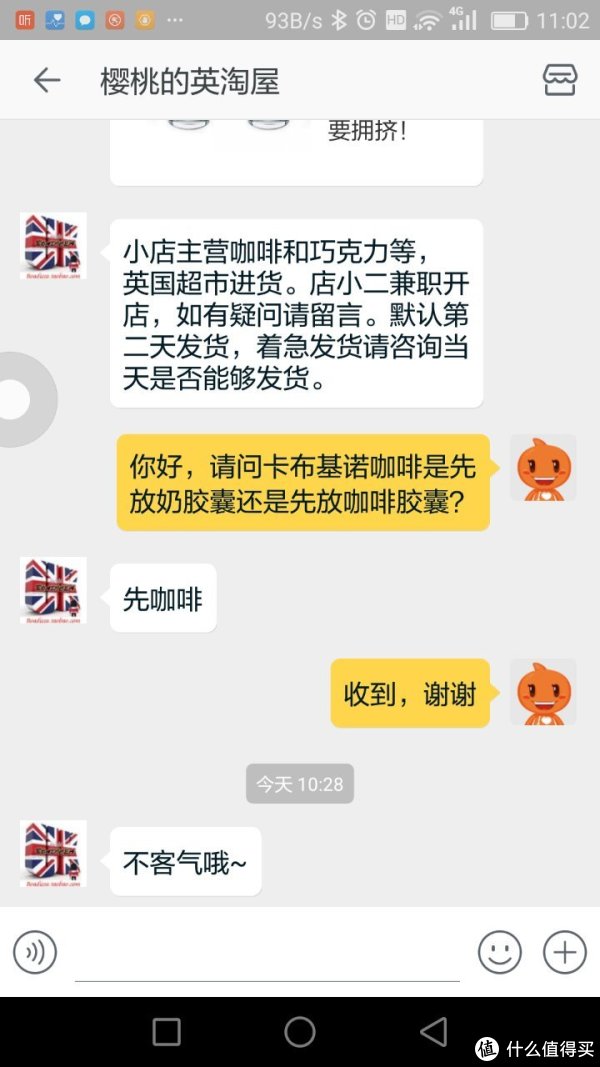Open the emoji picker
This screenshot has width=600, height=1067.
tap(499, 951)
